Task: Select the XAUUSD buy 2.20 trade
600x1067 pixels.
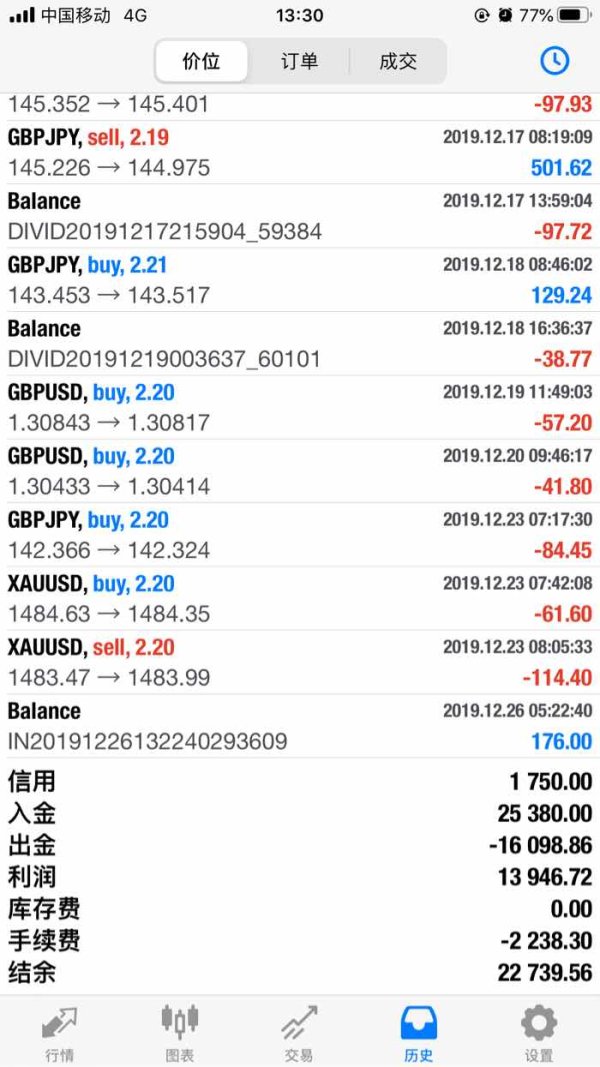Action: click(299, 599)
